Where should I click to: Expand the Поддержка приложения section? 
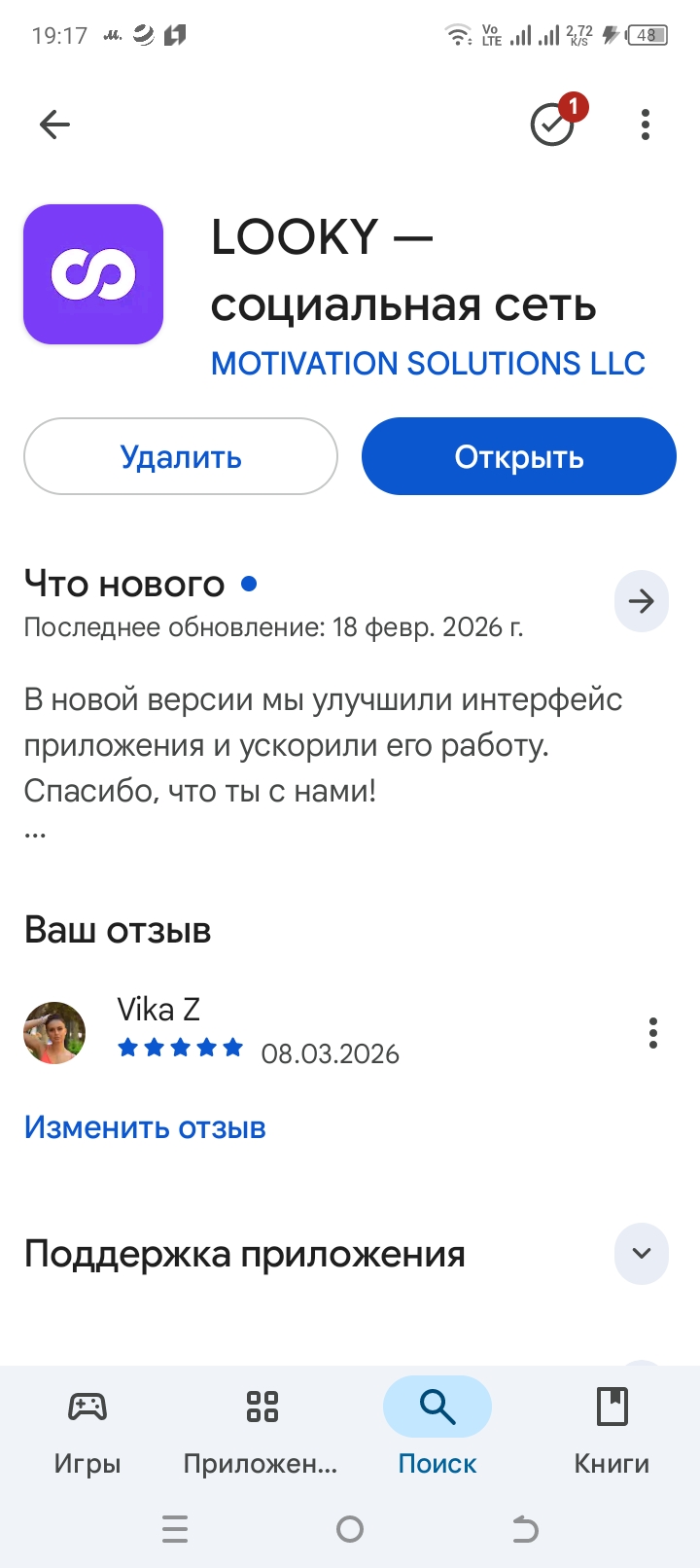click(641, 1253)
